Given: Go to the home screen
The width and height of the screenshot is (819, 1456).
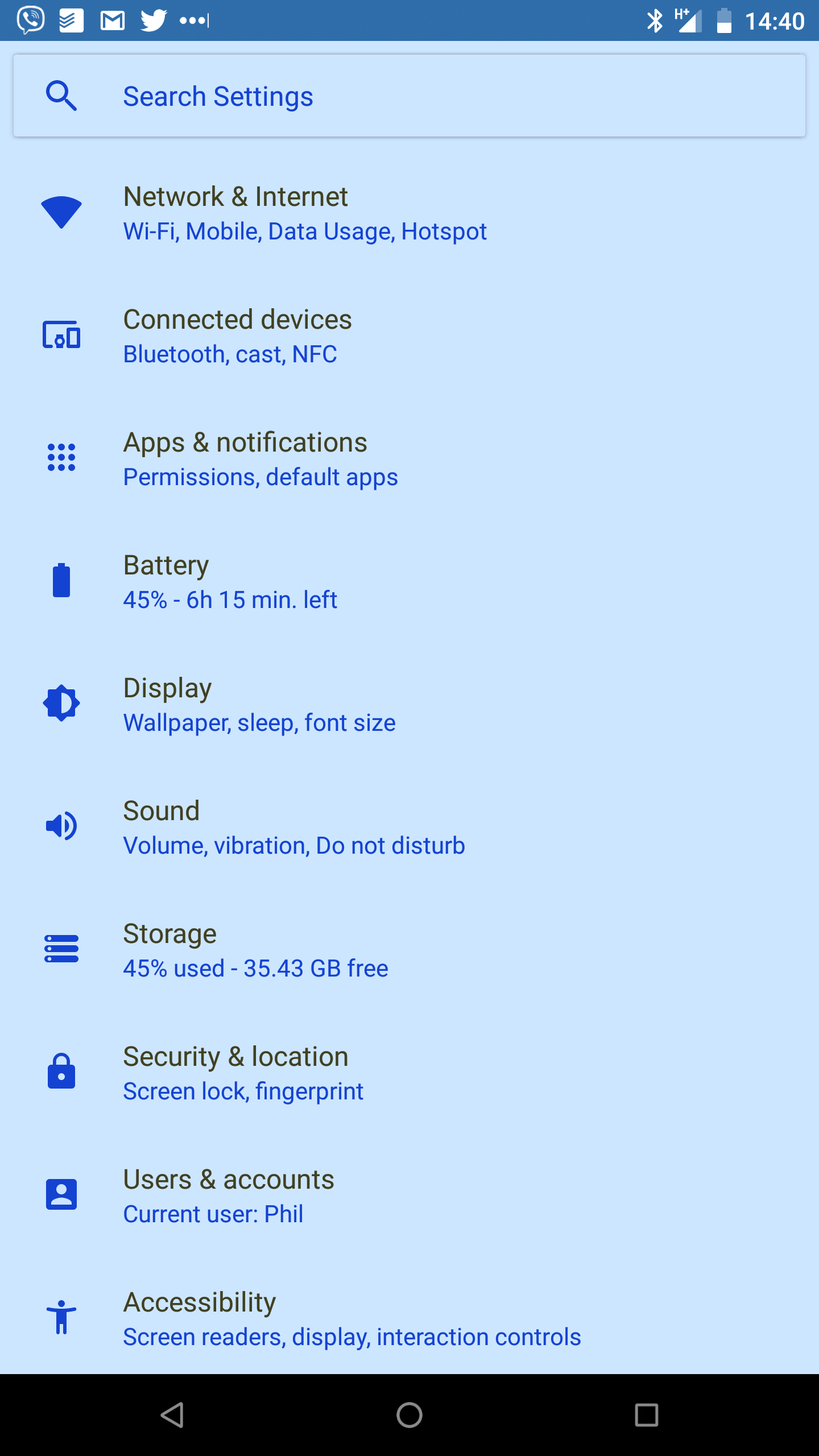Looking at the screenshot, I should [x=409, y=1415].
